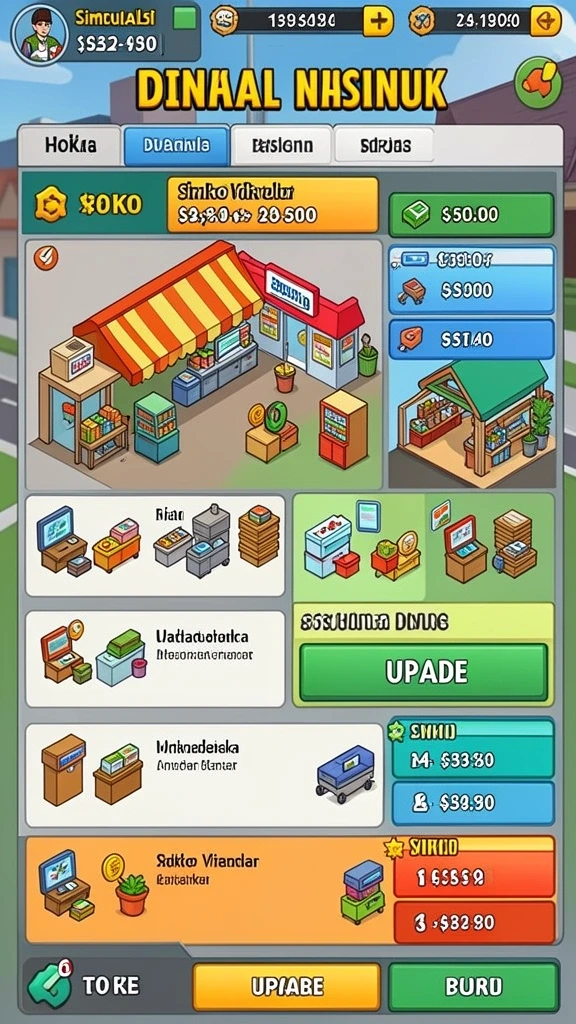The image size is (576, 1024).
Task: Buy the M $33.80 teal option
Action: coord(473,760)
